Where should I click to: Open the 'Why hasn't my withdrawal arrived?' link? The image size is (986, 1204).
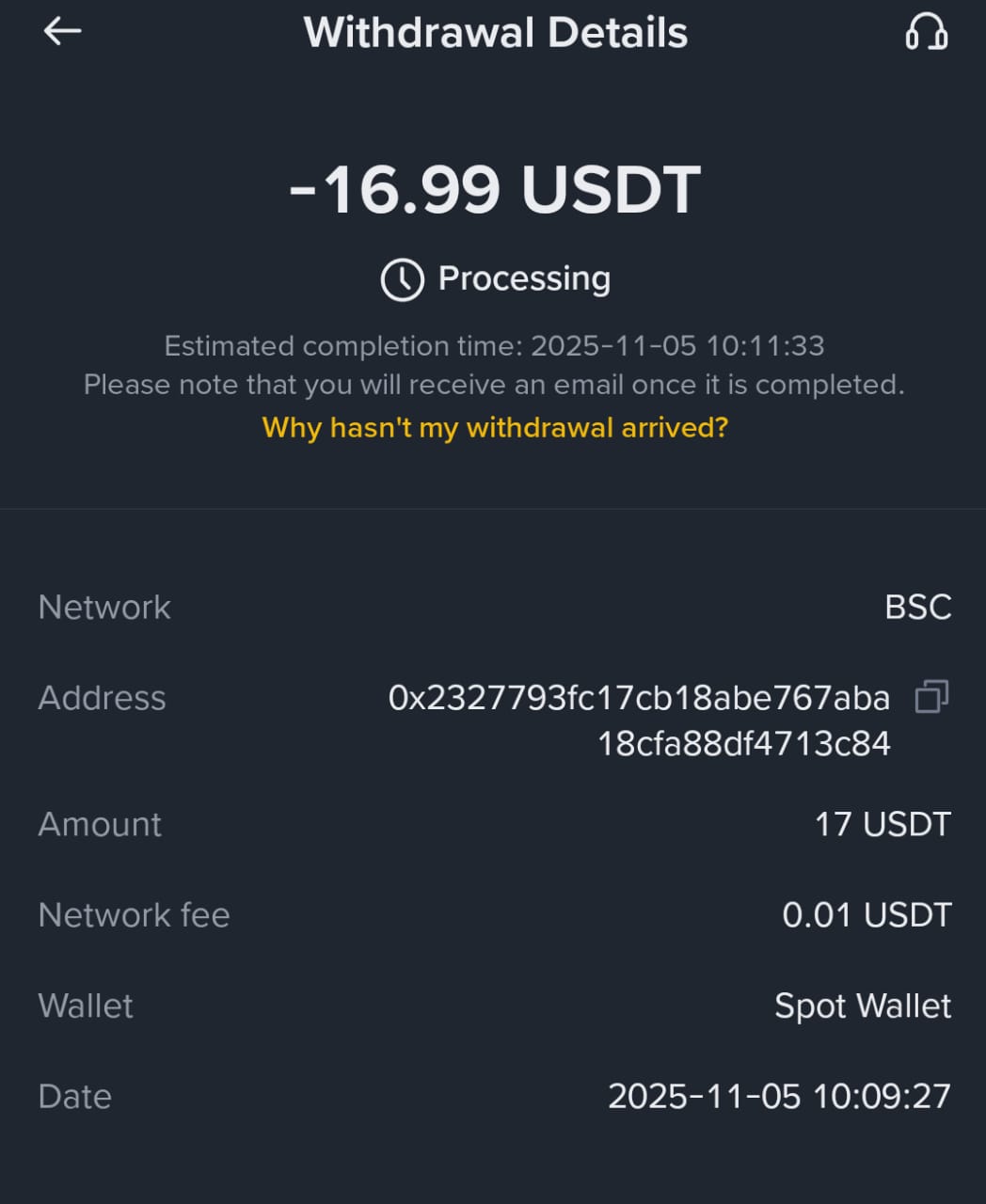493,428
